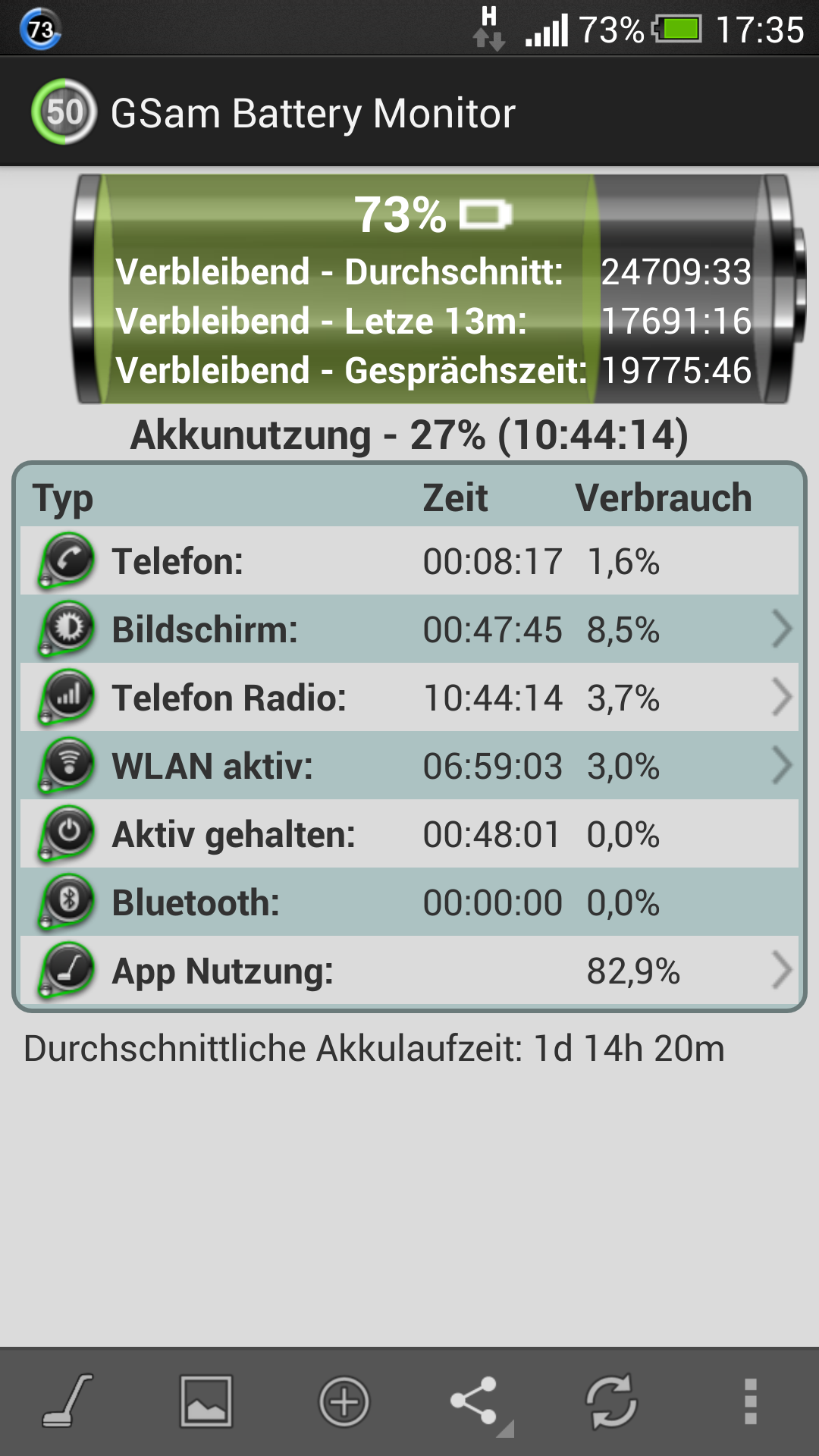This screenshot has width=819, height=1456.
Task: Open the App Nutzung breakdown
Action: click(x=409, y=971)
